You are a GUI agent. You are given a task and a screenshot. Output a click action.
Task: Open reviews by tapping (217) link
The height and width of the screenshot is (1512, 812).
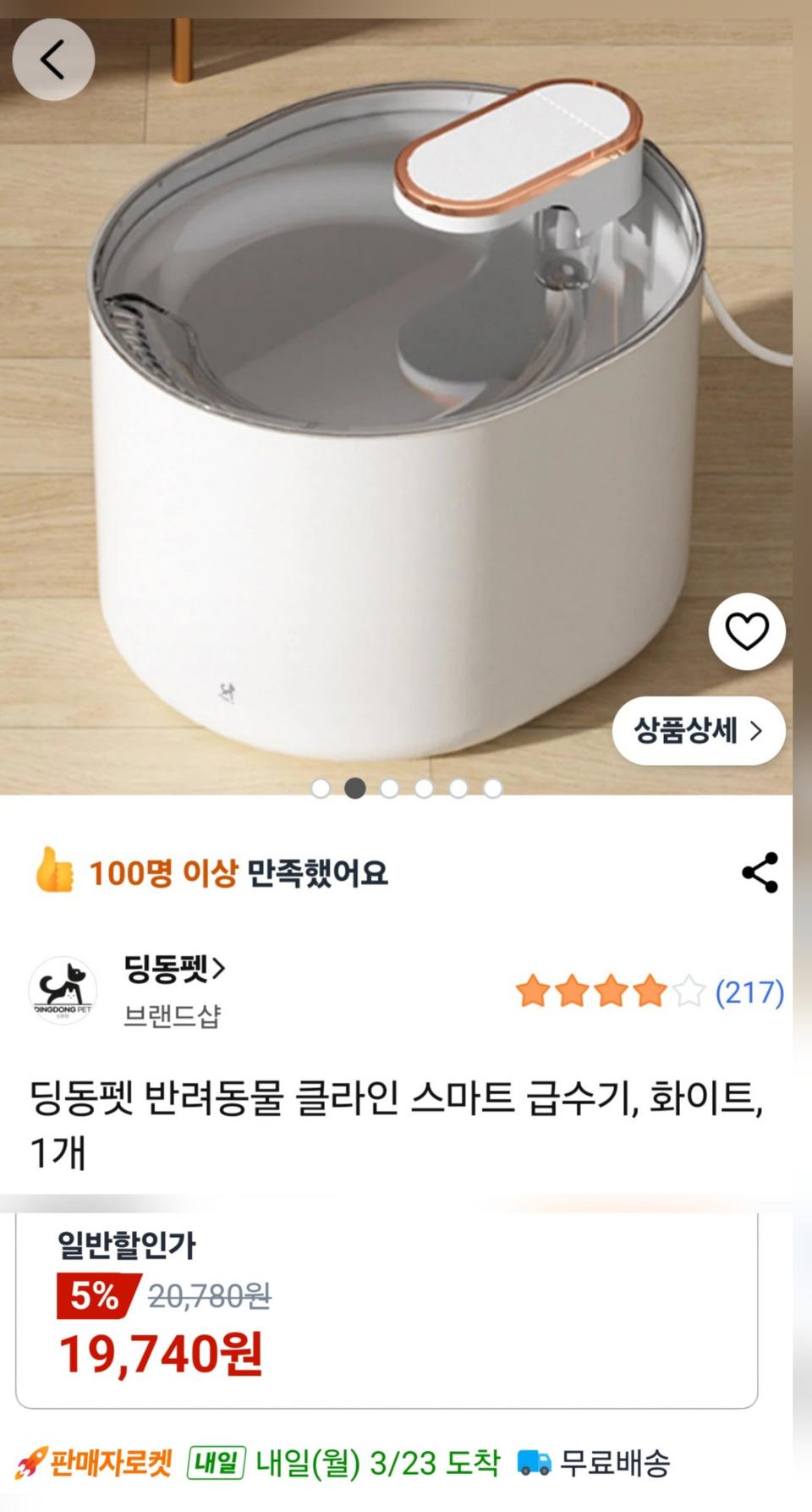point(751,988)
